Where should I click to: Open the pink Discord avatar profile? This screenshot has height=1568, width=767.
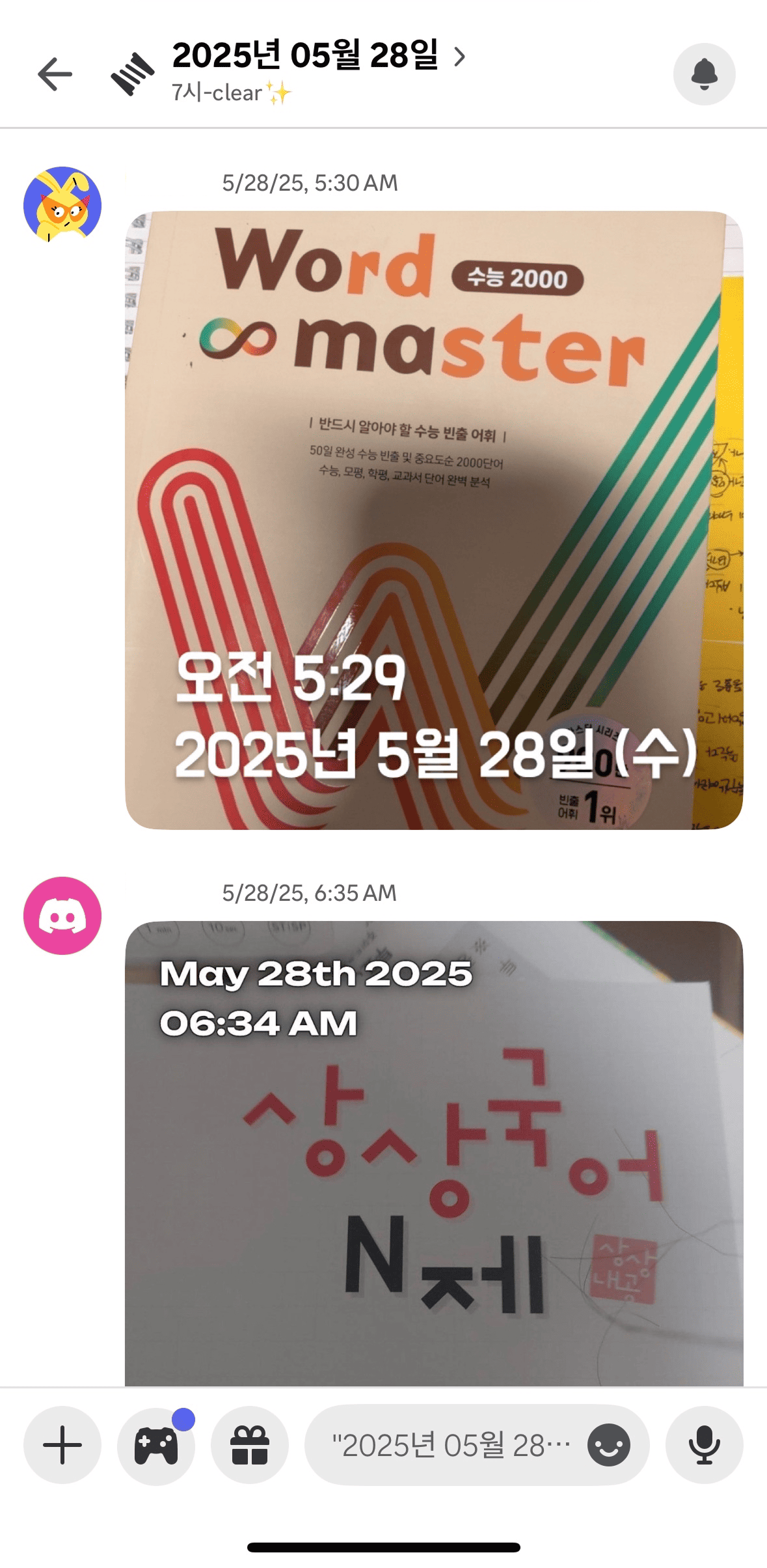tap(62, 916)
